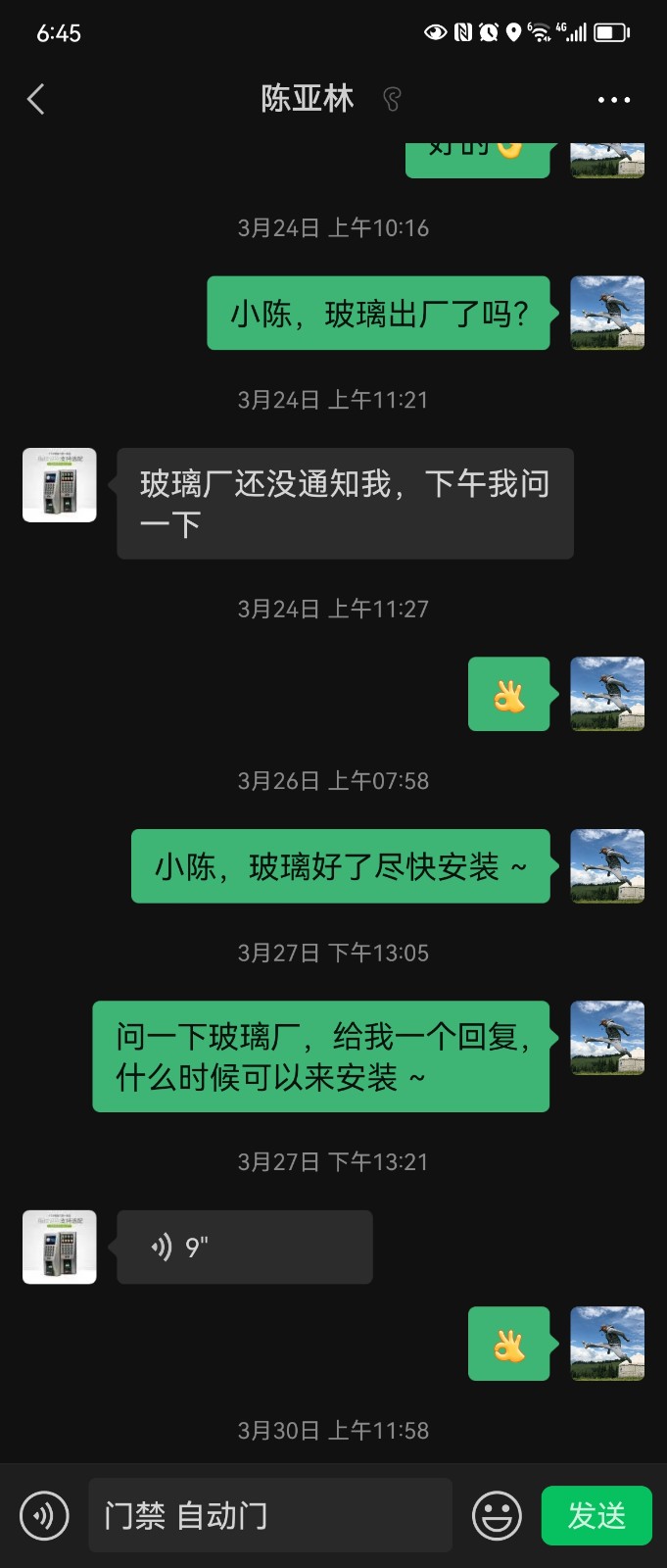Play the 9-second voice message
Viewport: 667px width, 1568px height.
[x=244, y=1247]
